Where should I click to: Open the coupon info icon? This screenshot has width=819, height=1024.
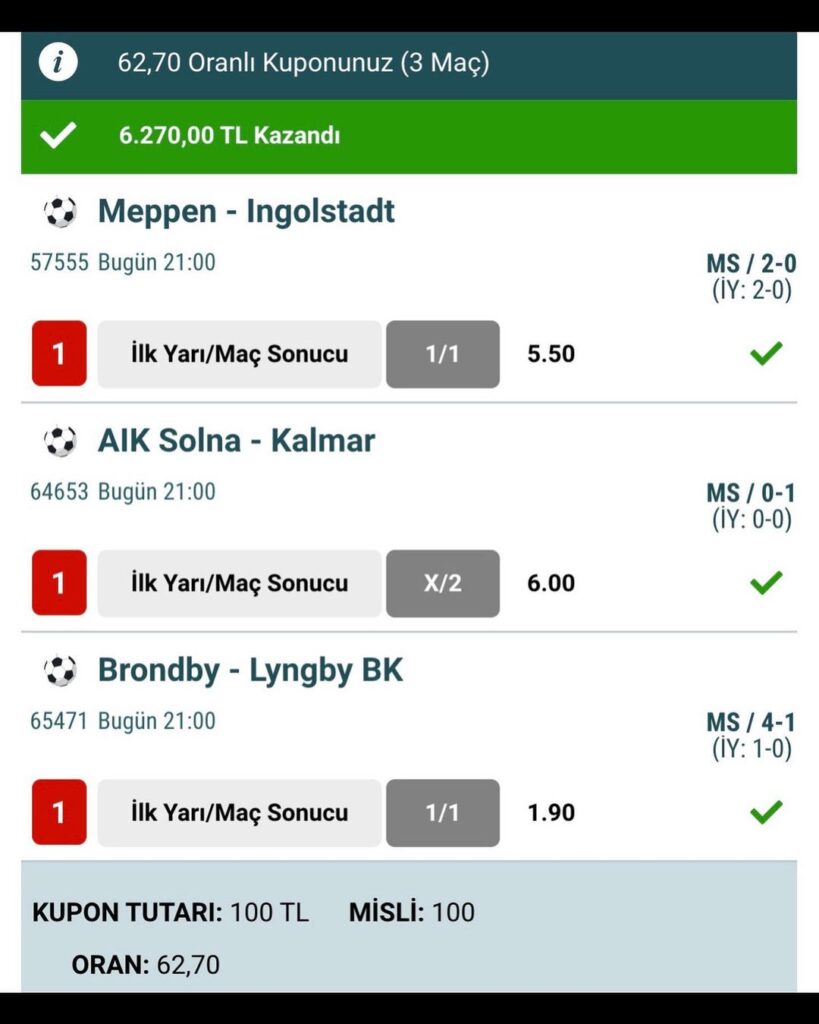59,63
